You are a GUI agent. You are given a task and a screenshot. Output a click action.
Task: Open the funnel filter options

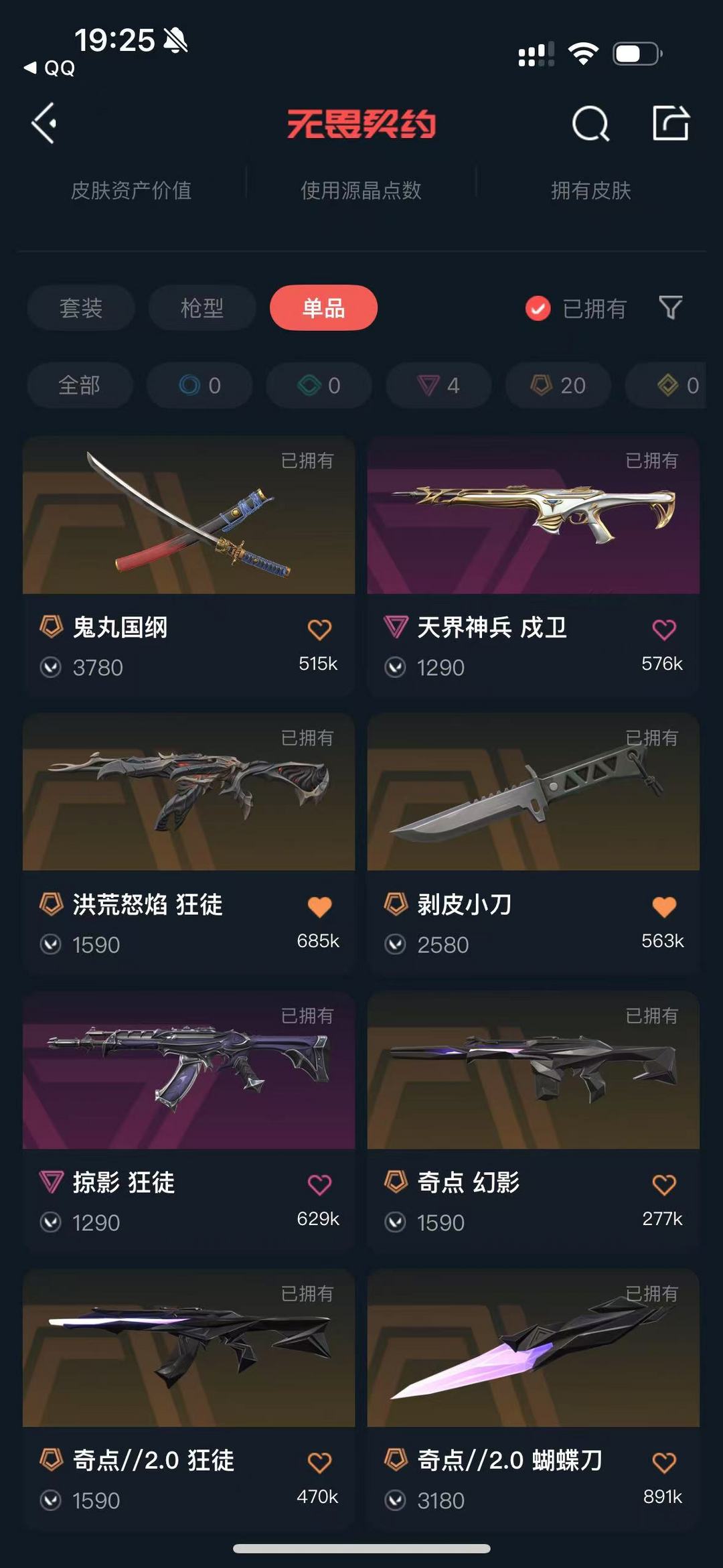[x=670, y=308]
